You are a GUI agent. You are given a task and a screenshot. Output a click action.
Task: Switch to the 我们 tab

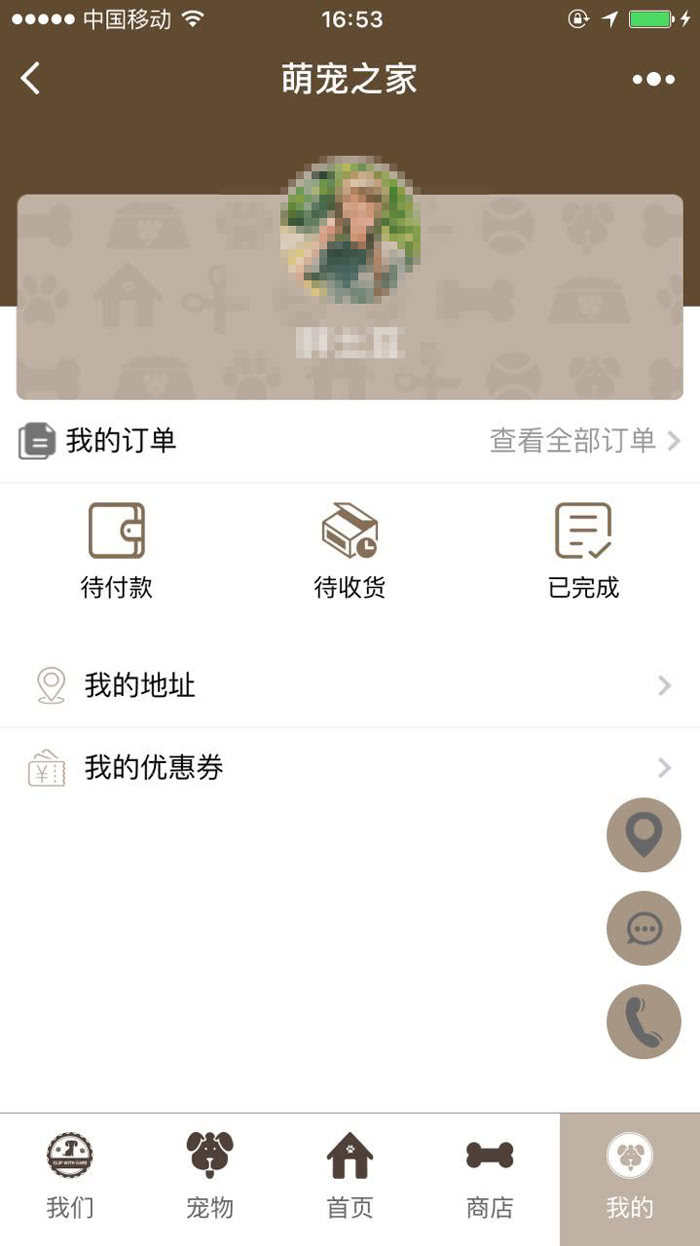click(x=70, y=1178)
